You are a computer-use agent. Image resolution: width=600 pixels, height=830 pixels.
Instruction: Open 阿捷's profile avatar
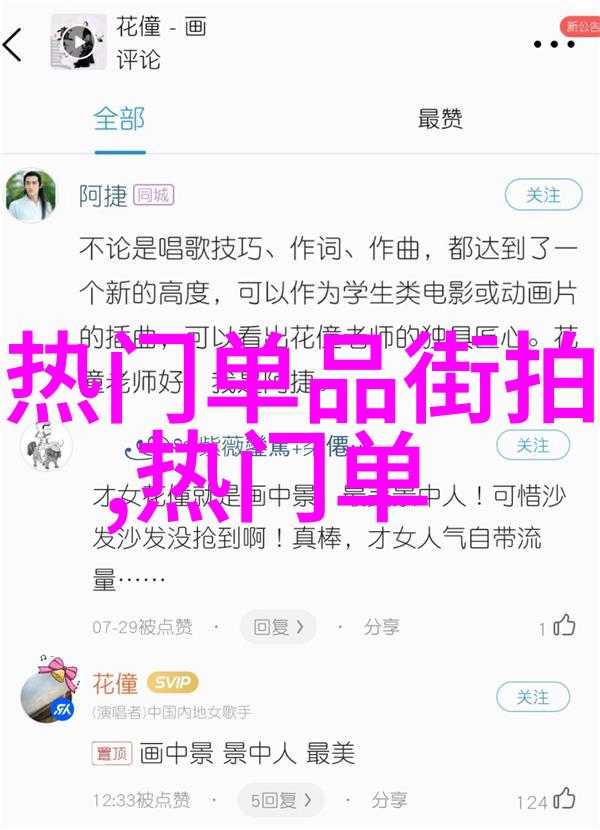[x=30, y=196]
